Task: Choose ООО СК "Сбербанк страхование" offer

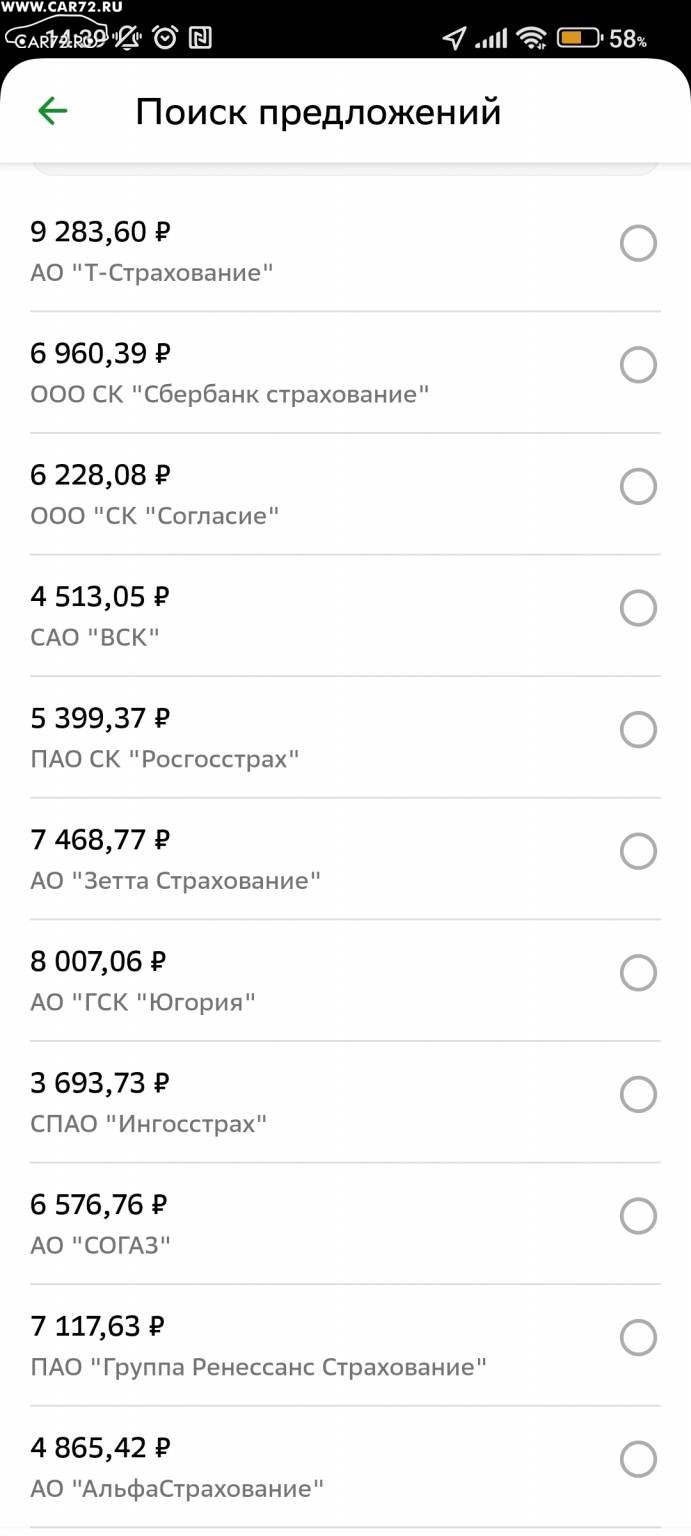Action: tap(638, 365)
